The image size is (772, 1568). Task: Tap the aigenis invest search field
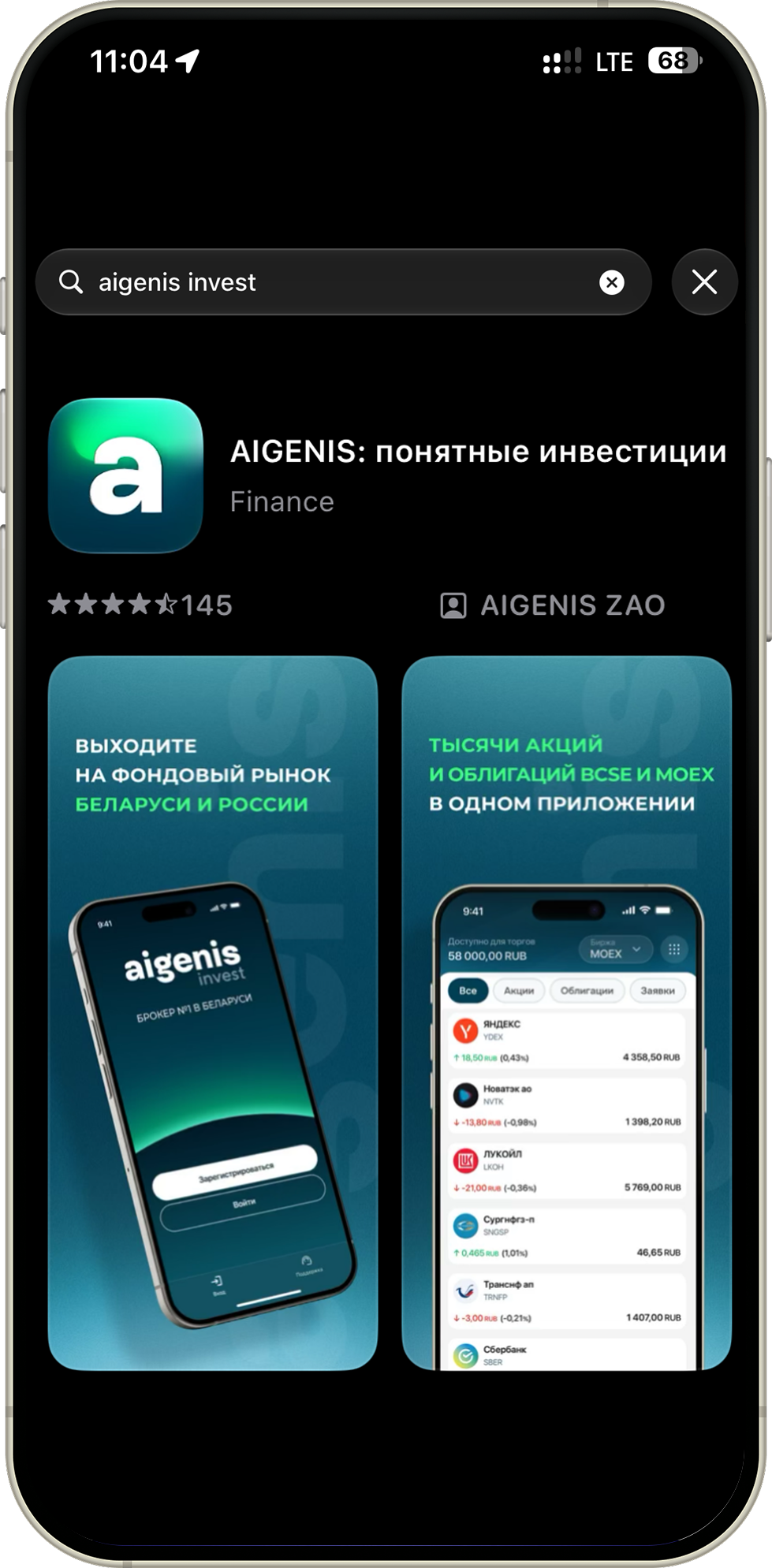coord(343,282)
